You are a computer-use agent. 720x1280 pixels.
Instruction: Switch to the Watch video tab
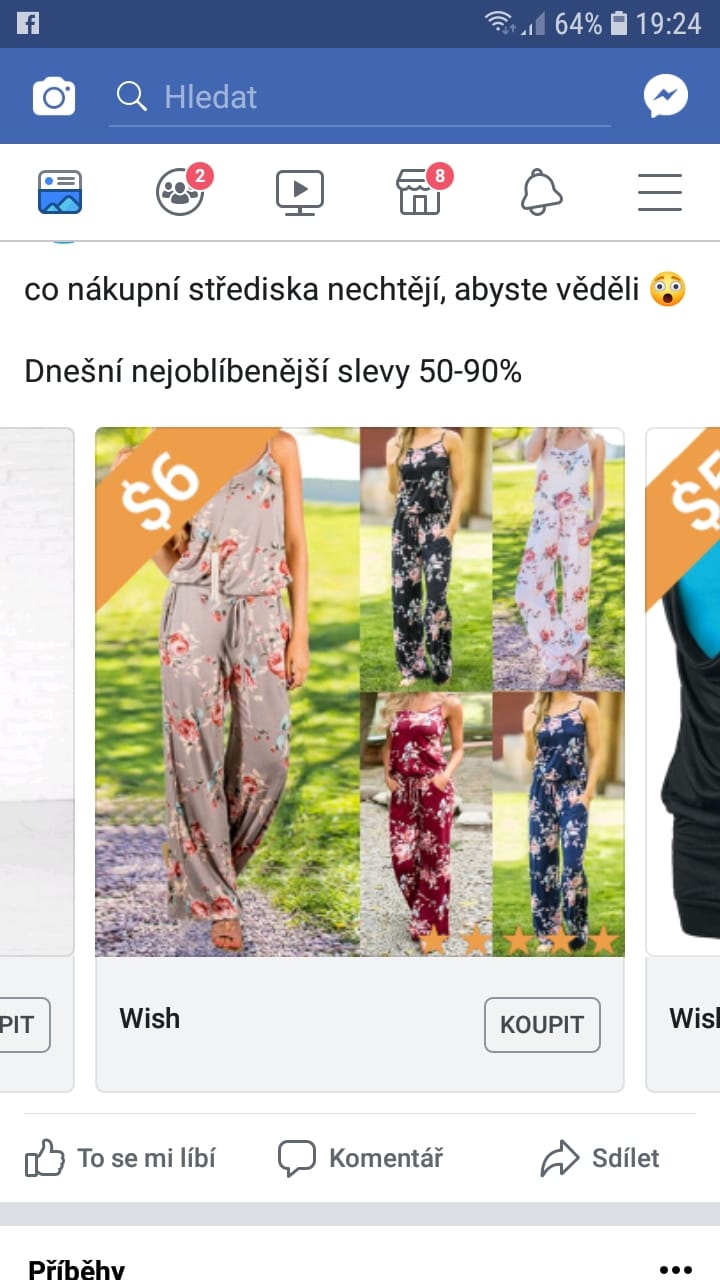[x=300, y=192]
